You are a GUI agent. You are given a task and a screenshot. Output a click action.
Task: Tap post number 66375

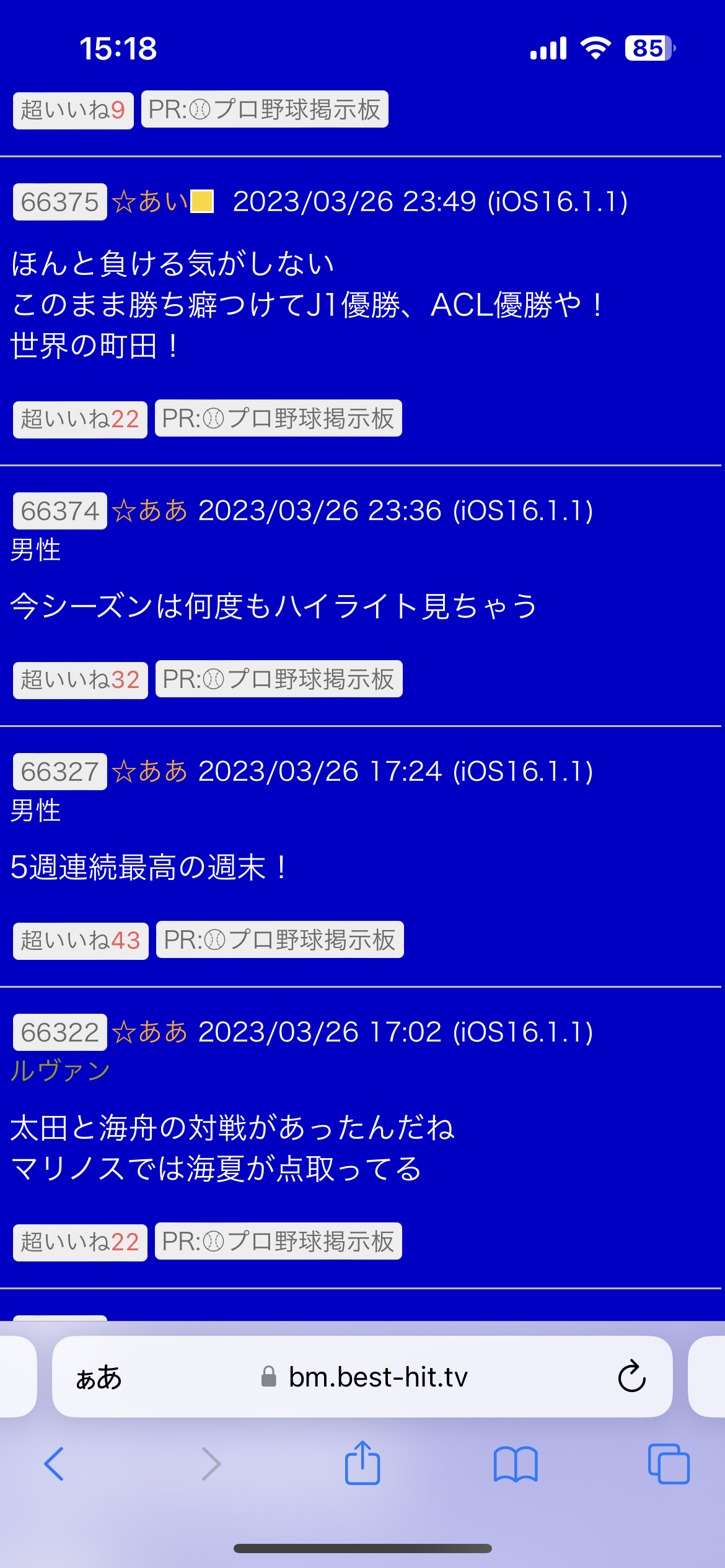pos(60,202)
